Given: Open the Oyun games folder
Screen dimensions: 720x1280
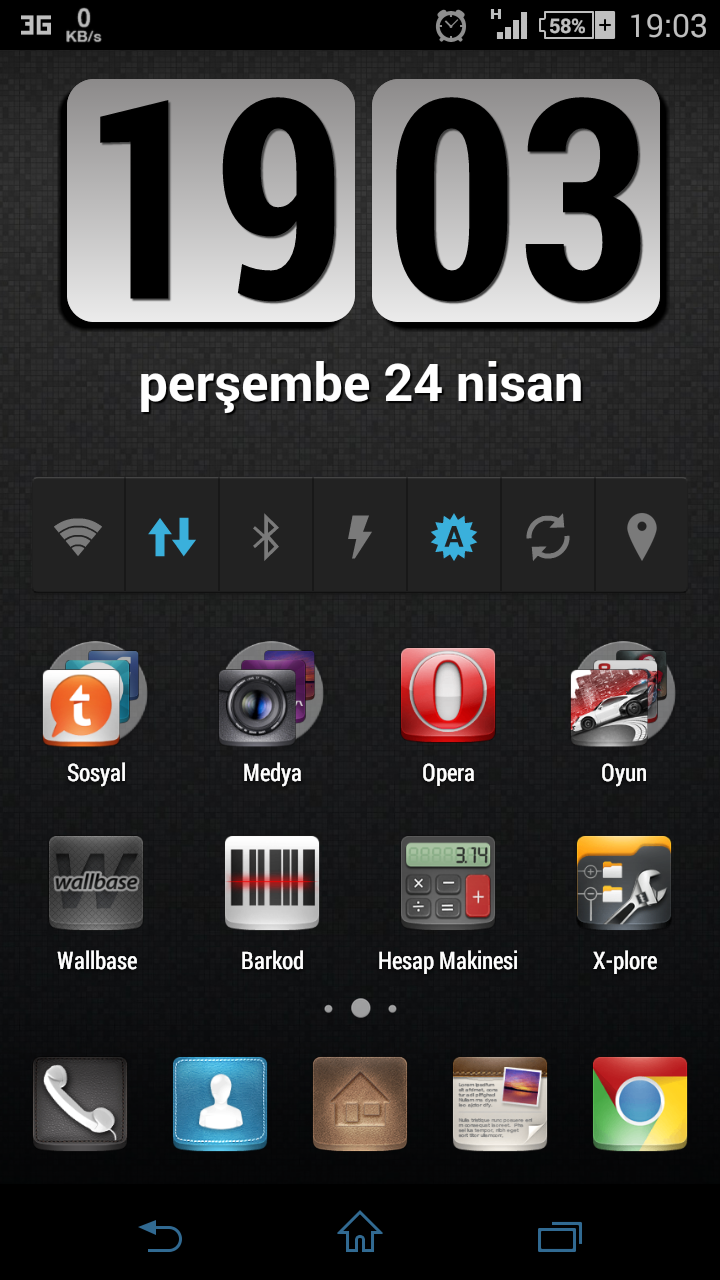Looking at the screenshot, I should [624, 696].
